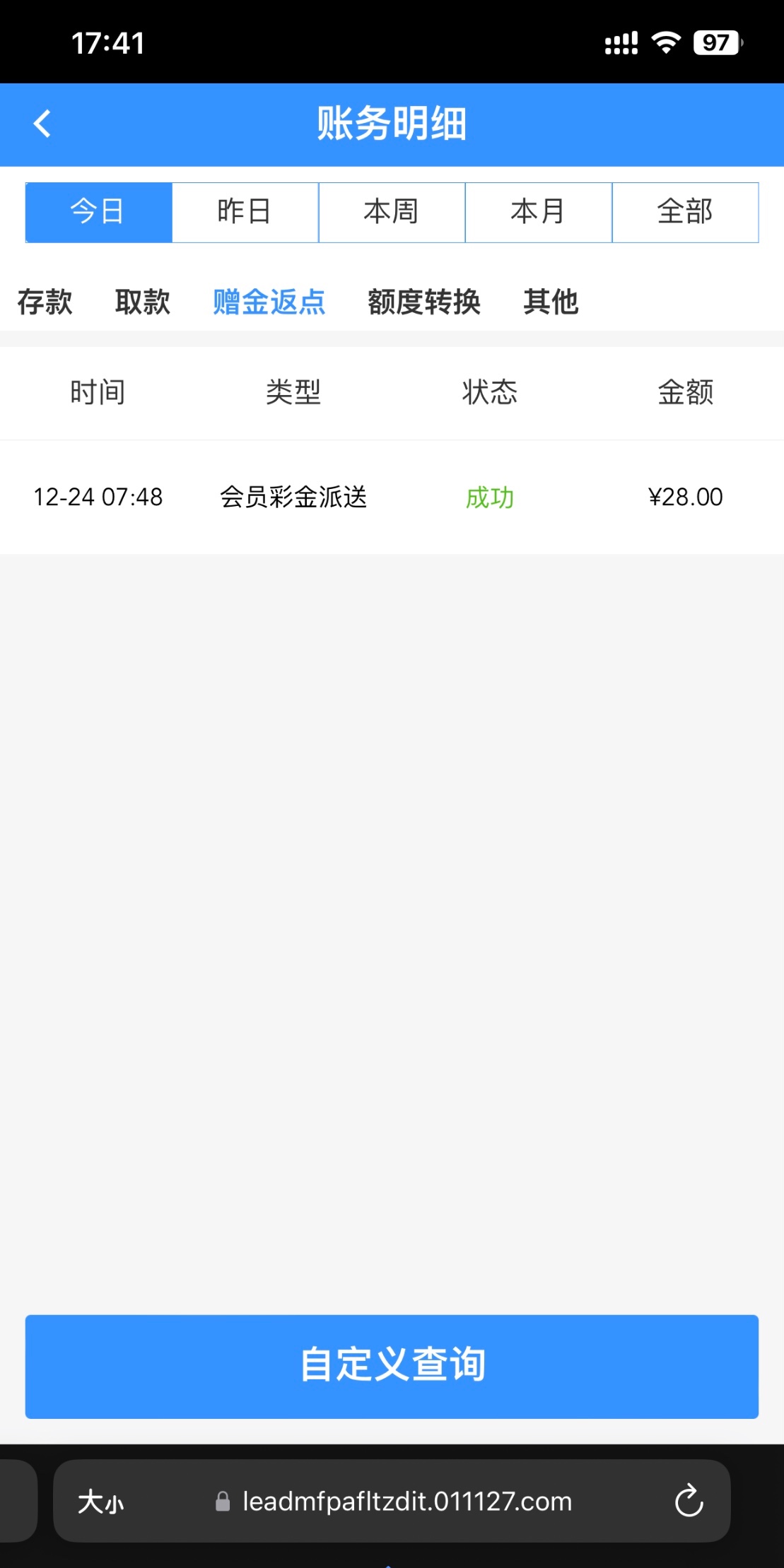
Task: Reload the page in browser
Action: 689,1501
